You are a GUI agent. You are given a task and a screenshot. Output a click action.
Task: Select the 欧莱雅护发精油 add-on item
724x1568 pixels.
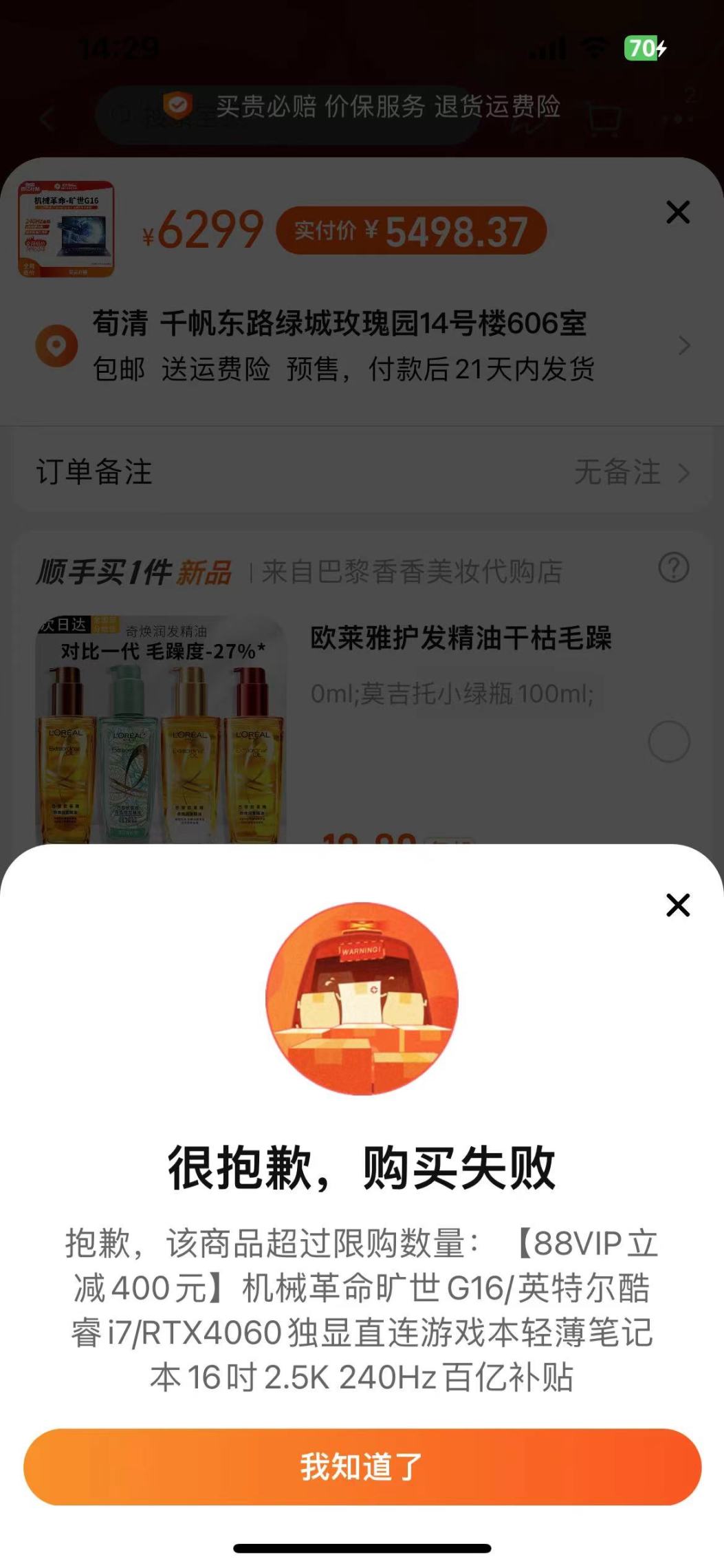point(668,742)
